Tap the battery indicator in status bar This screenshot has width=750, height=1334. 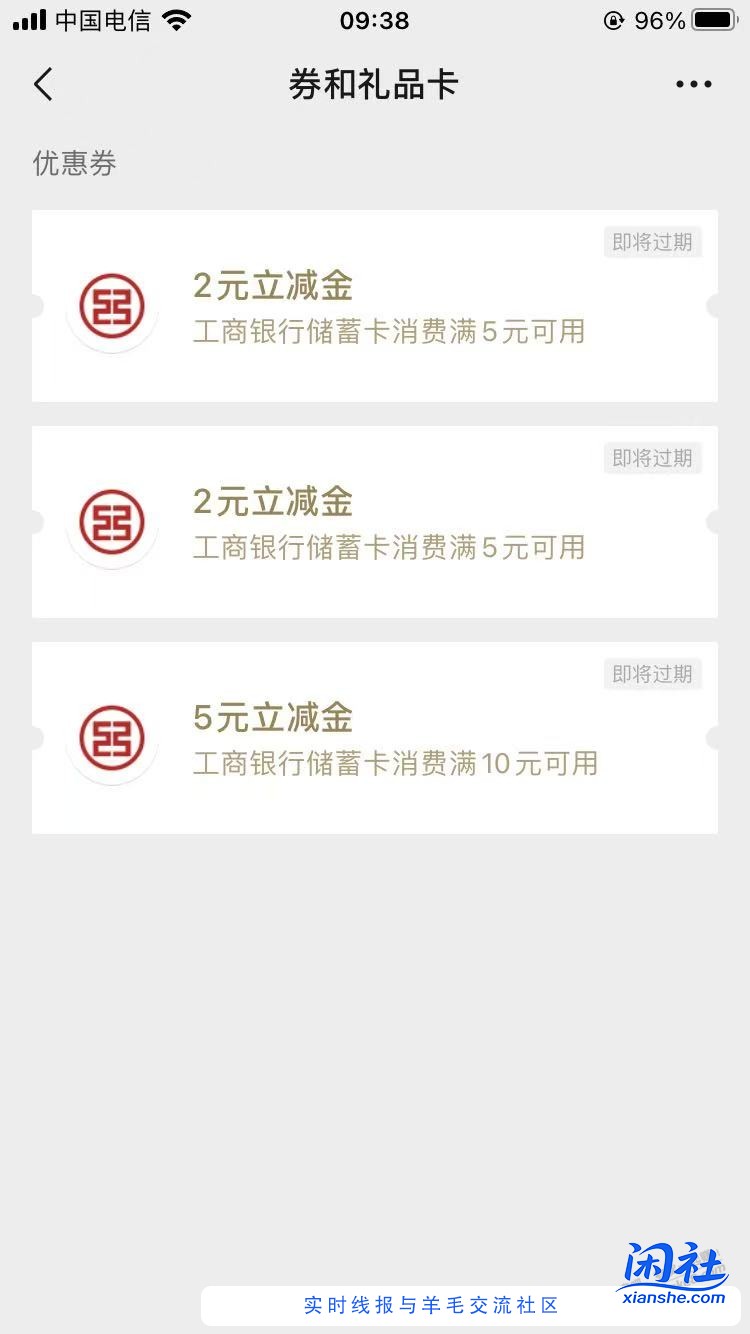point(712,18)
